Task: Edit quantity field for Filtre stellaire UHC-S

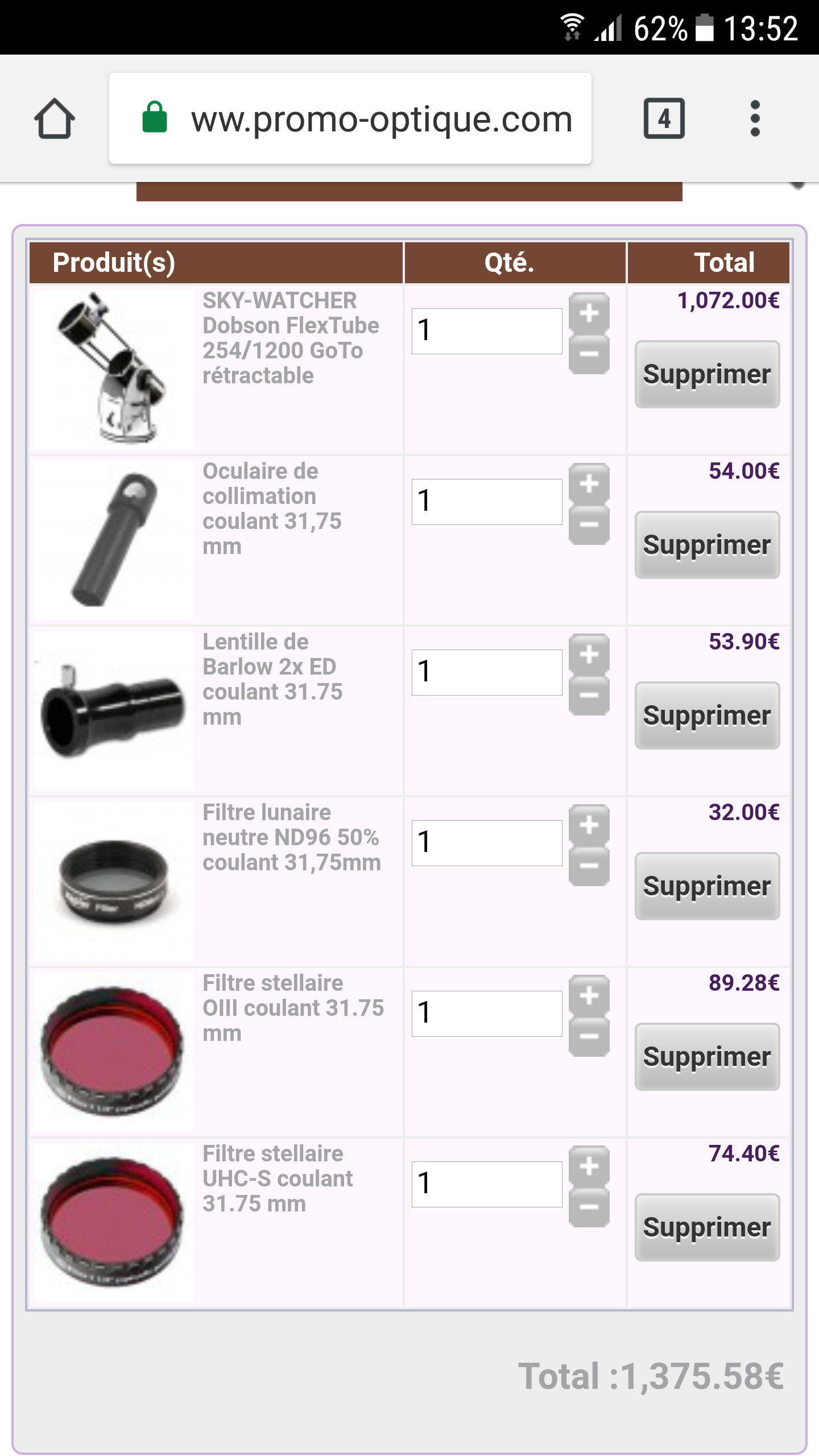Action: click(x=486, y=1184)
